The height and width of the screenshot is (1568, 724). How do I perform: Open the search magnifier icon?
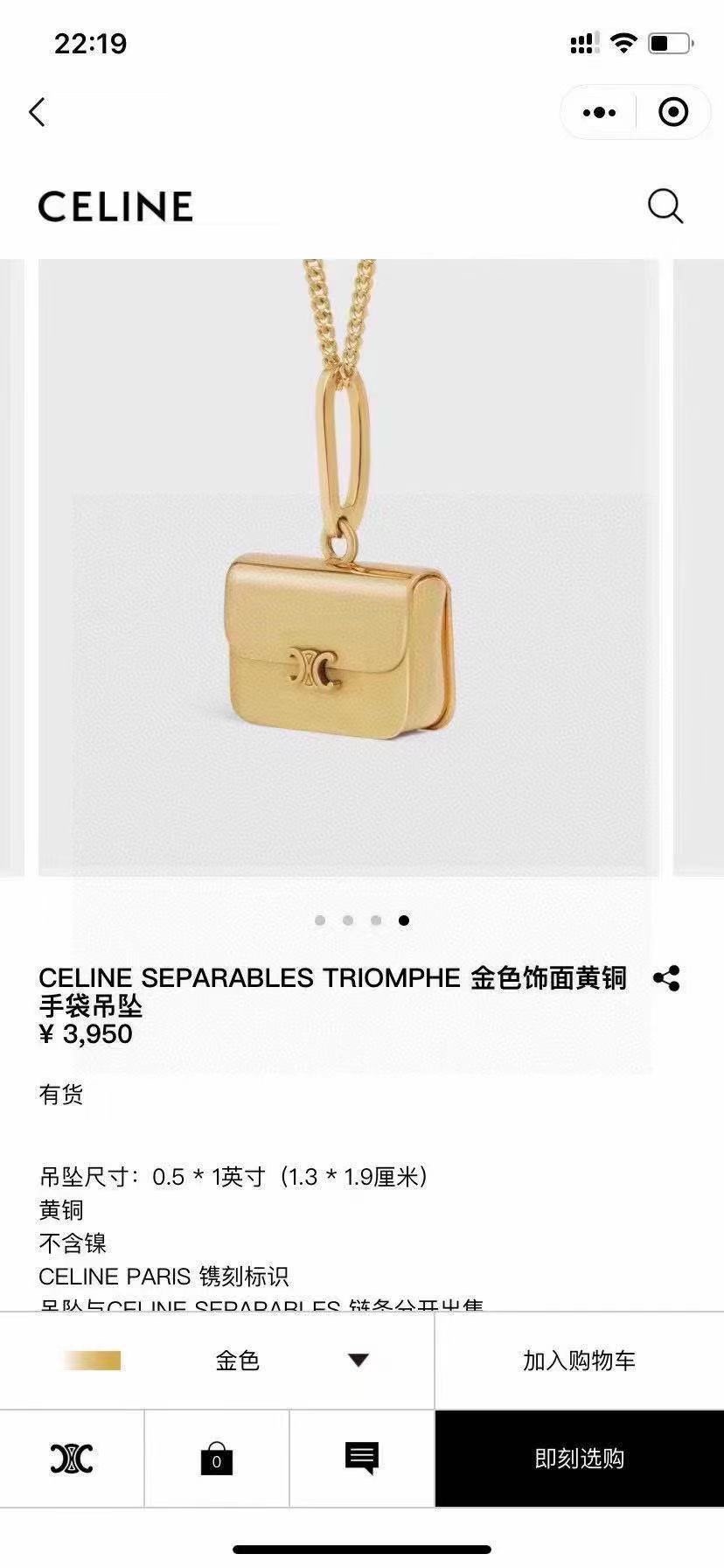point(665,206)
